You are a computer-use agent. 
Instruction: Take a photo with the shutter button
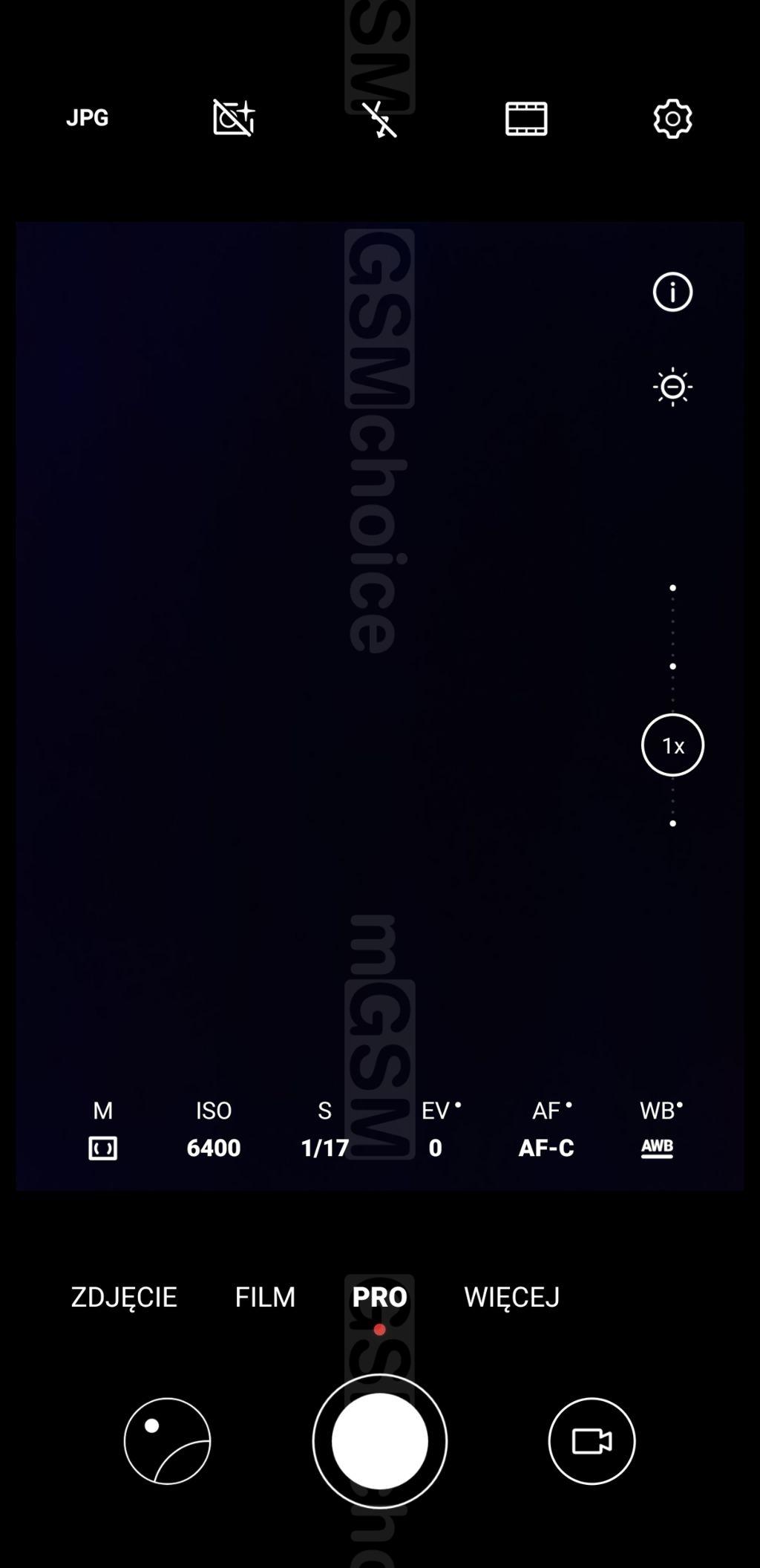click(x=379, y=1441)
